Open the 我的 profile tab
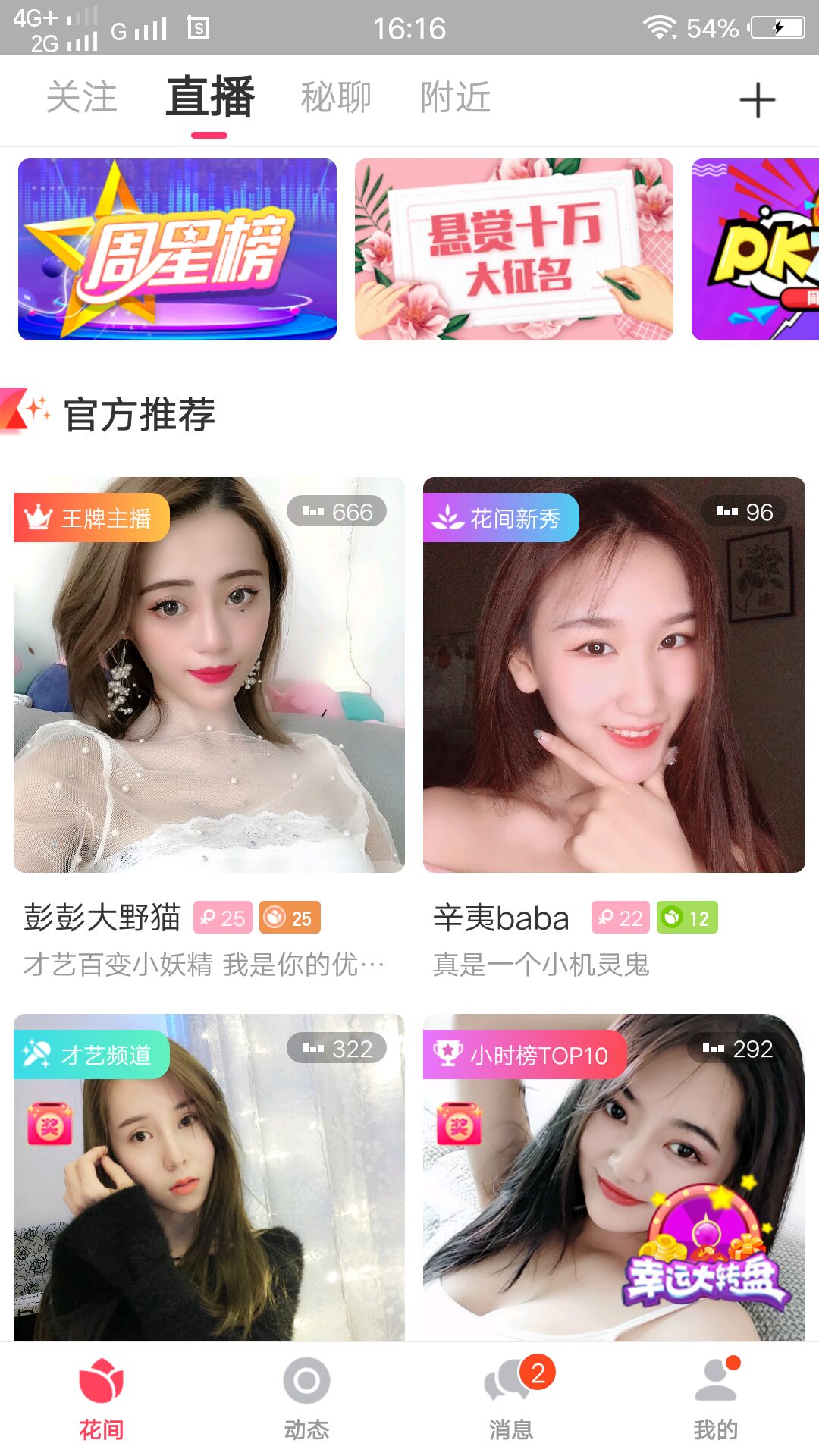The width and height of the screenshot is (819, 1456). (716, 1399)
